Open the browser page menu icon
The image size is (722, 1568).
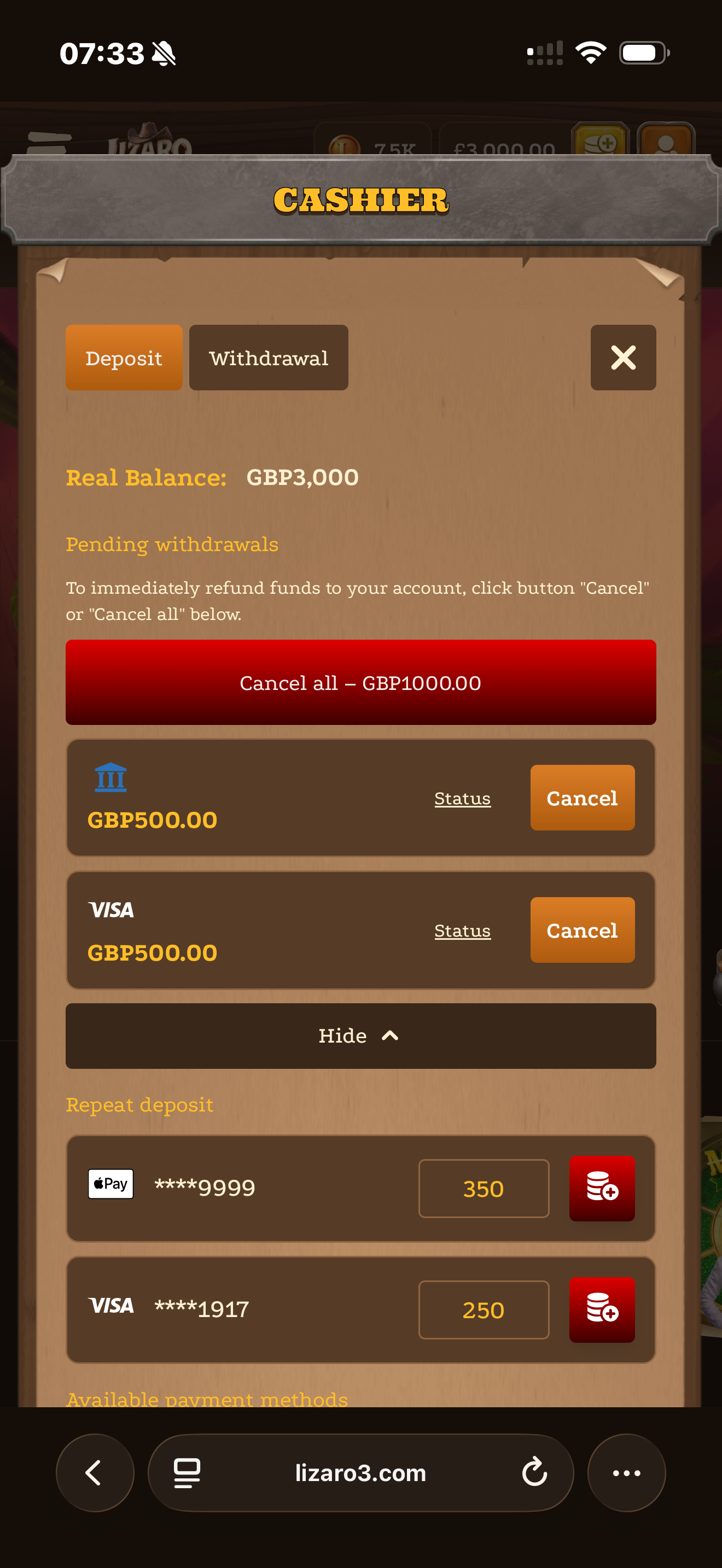[x=187, y=1472]
